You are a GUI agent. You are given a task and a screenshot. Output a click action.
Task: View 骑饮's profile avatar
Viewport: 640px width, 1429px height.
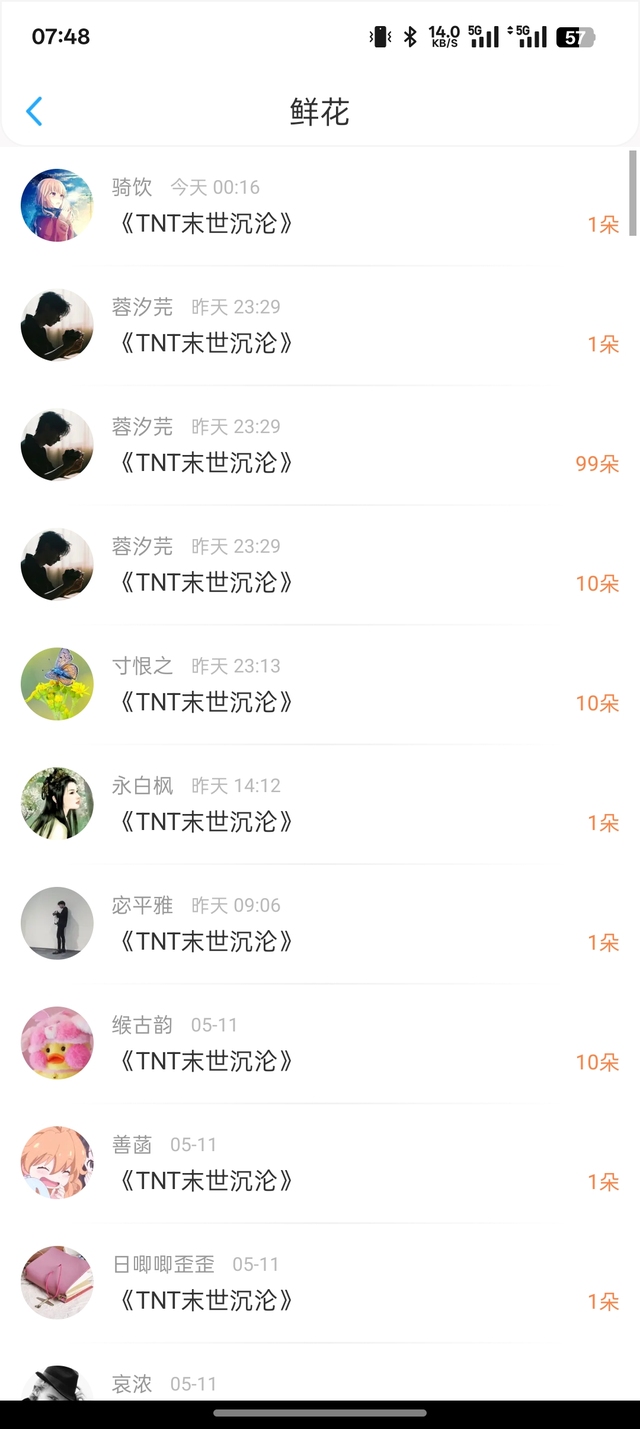tap(57, 205)
